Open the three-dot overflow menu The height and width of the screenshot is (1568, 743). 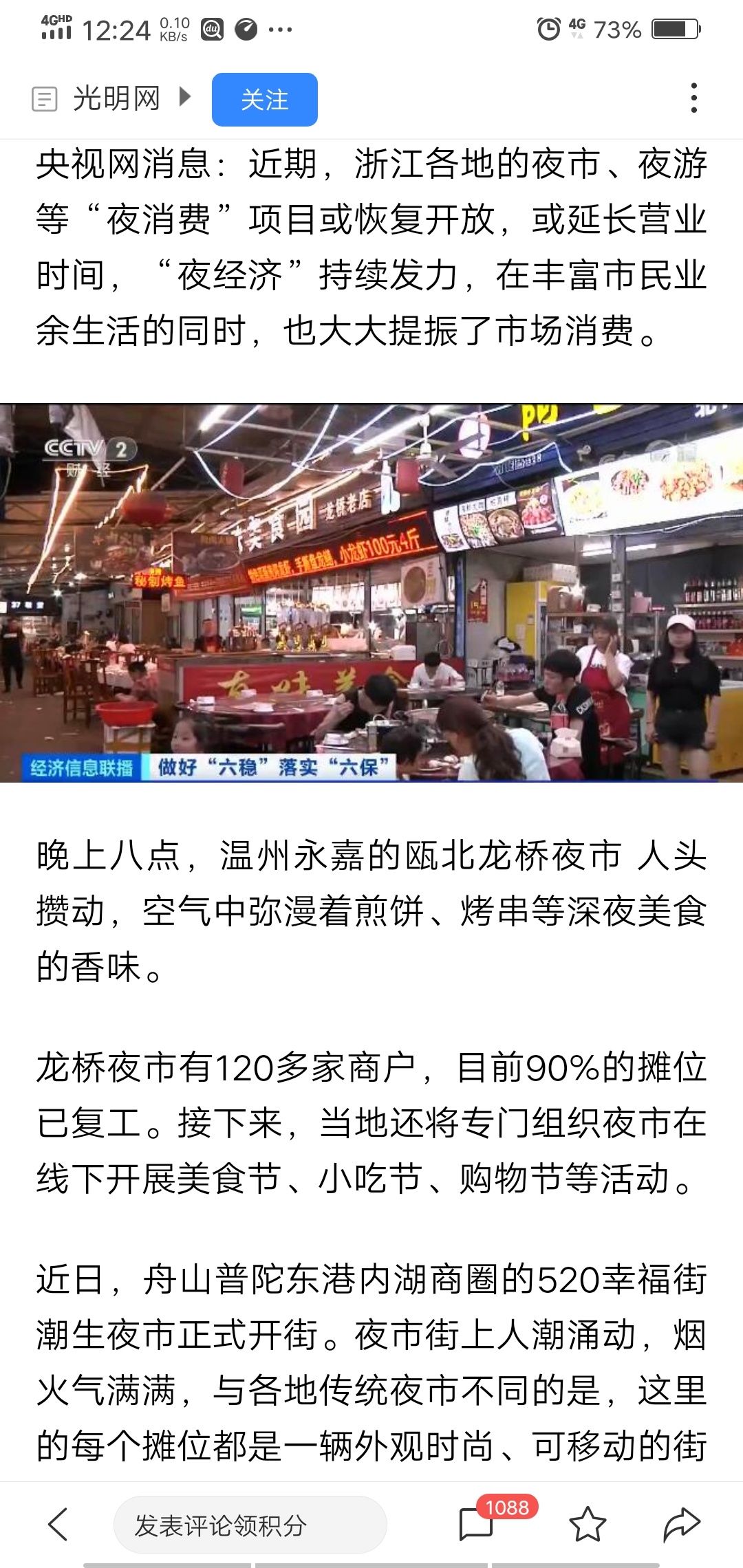[x=693, y=98]
